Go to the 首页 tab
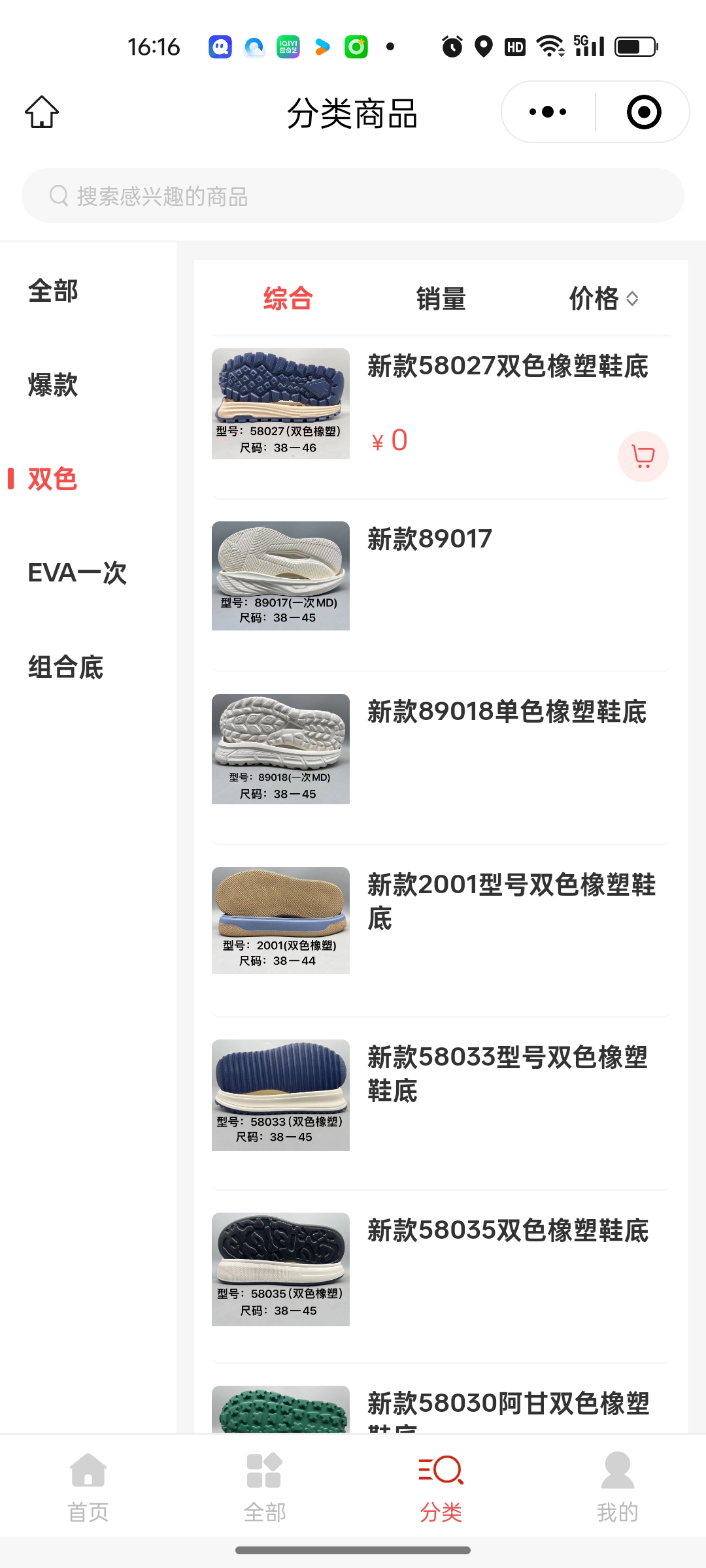The width and height of the screenshot is (706, 1568). pyautogui.click(x=88, y=1484)
